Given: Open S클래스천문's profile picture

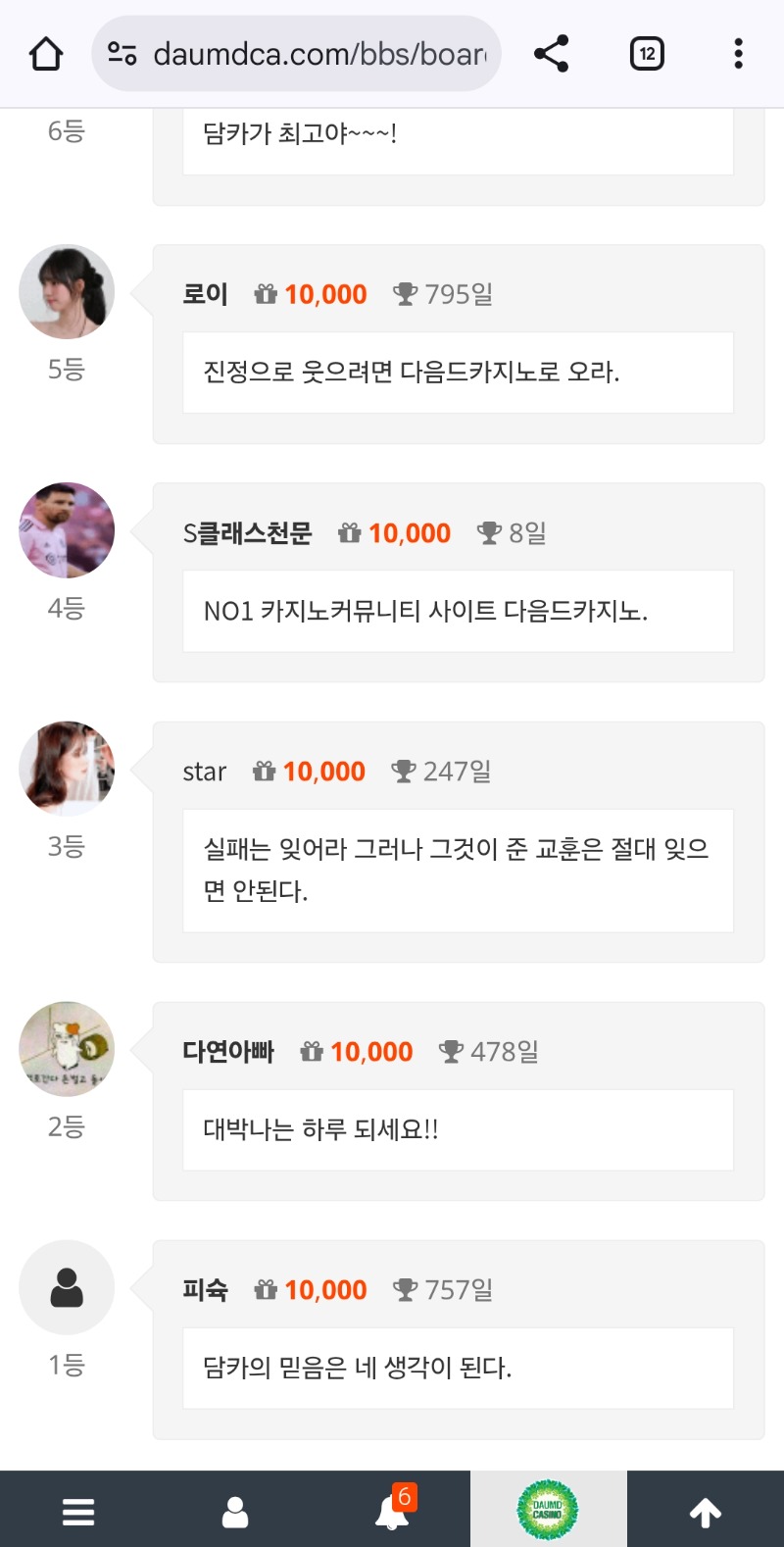Looking at the screenshot, I should 67,530.
